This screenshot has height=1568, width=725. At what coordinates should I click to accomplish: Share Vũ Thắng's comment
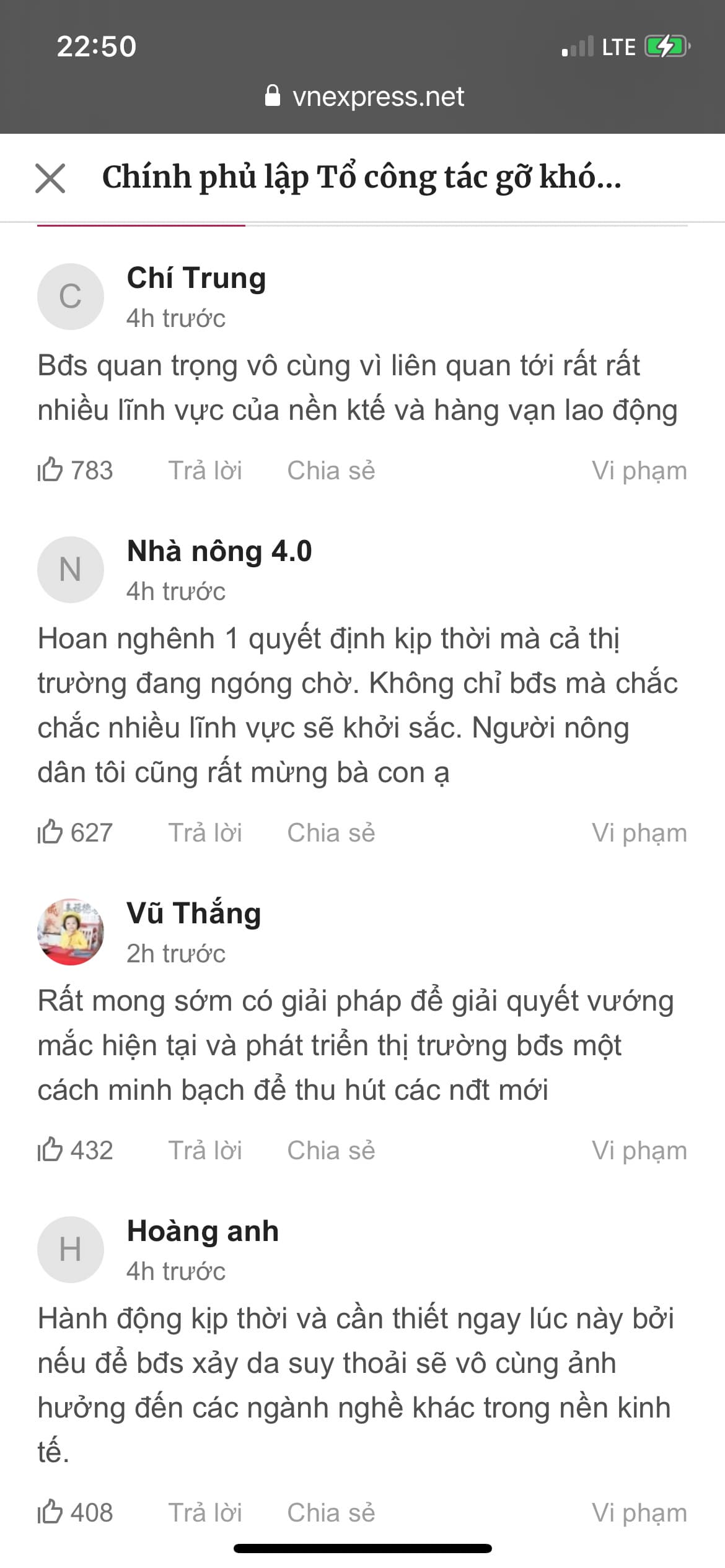point(331,1151)
